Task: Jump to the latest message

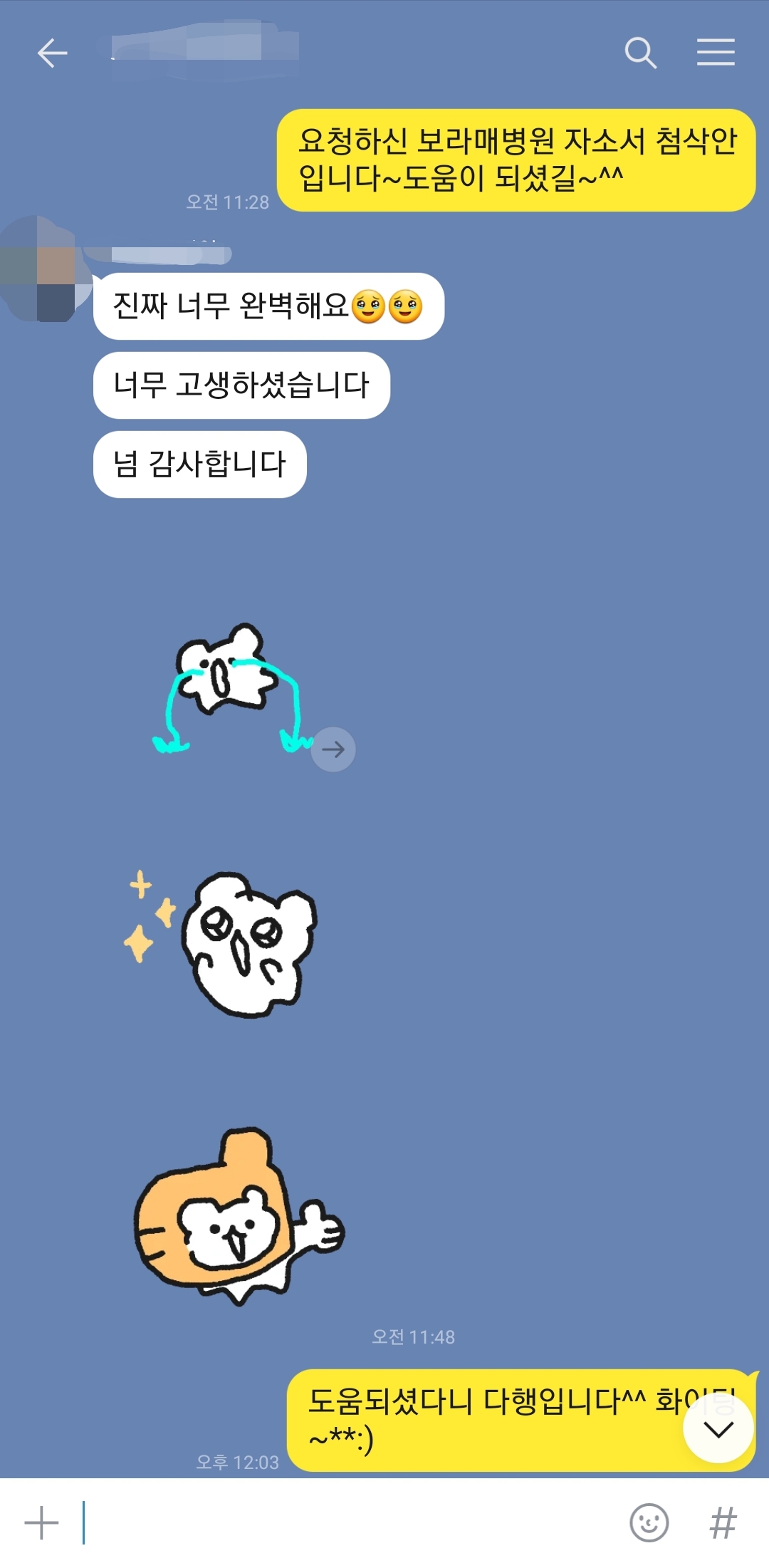Action: click(718, 1428)
